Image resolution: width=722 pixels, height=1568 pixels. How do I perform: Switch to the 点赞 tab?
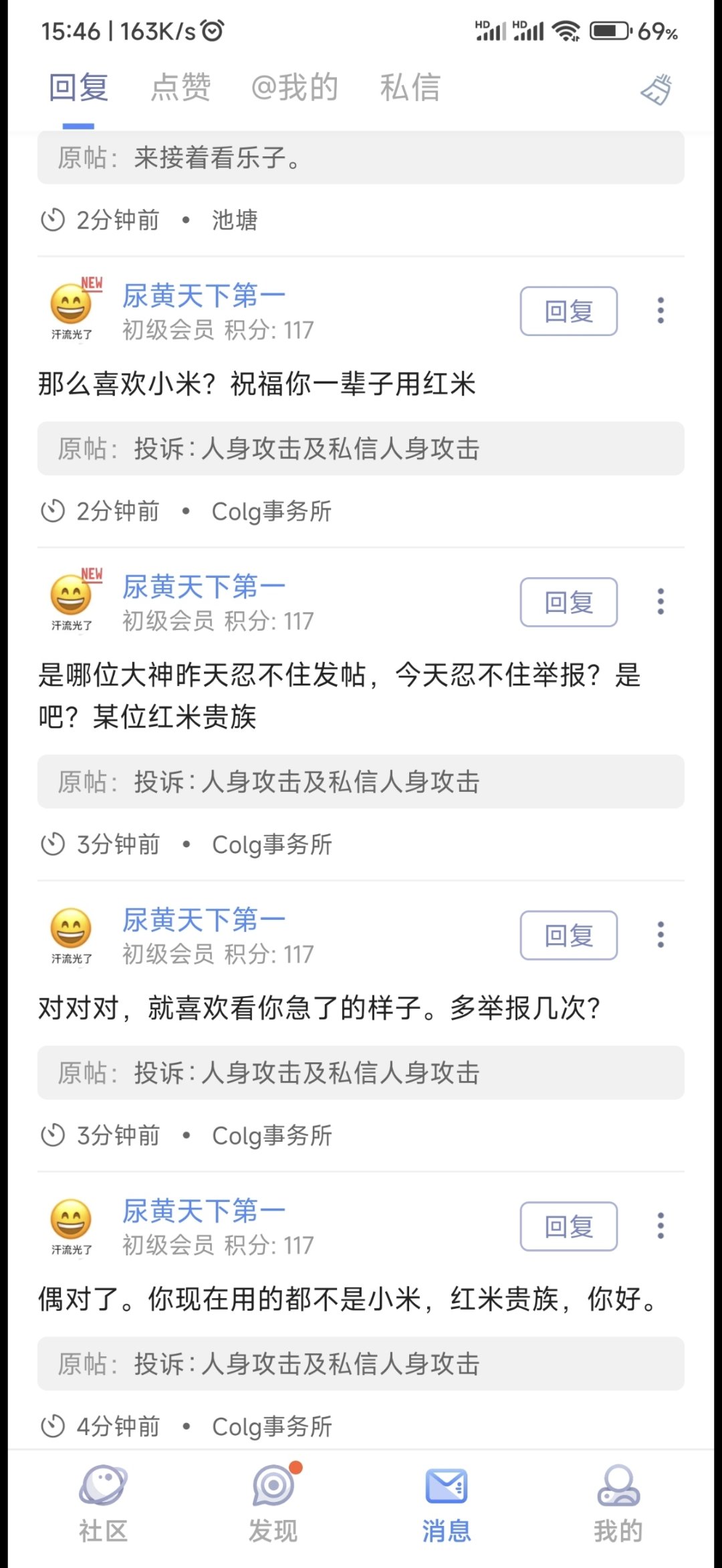coord(180,87)
